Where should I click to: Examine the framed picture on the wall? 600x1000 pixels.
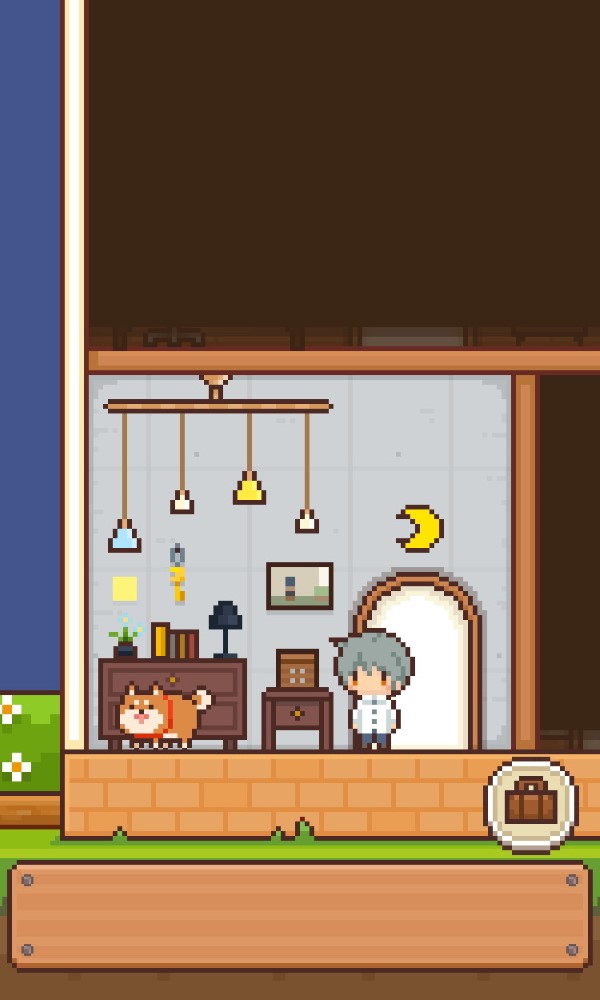point(299,586)
